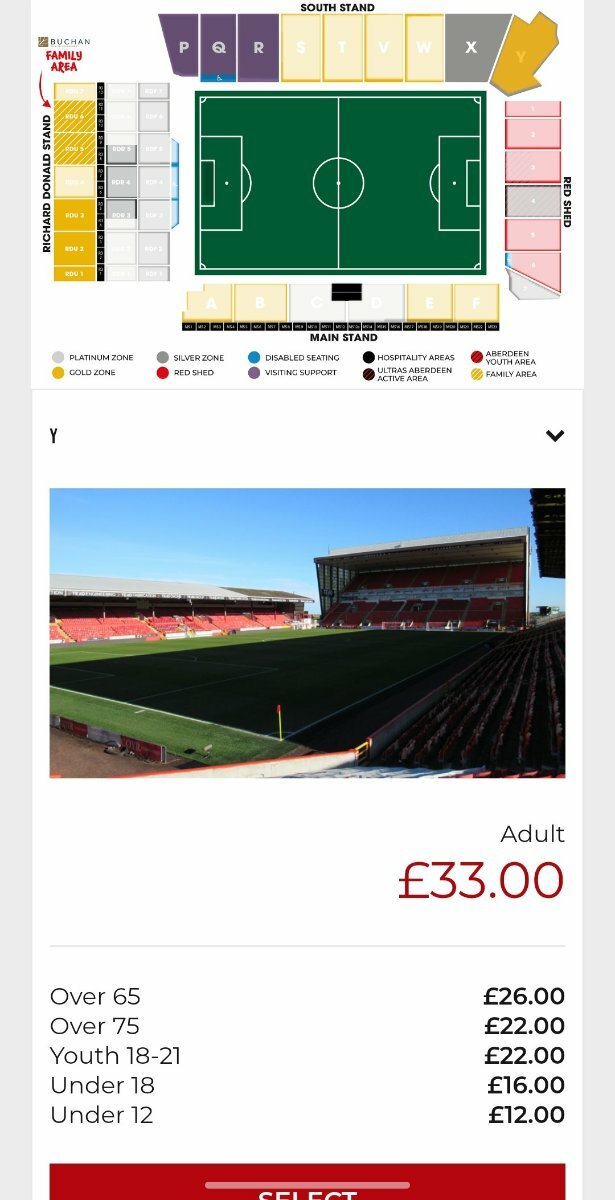Choose section X in the South Stand
Screen dimensions: 615x1200
coord(471,47)
